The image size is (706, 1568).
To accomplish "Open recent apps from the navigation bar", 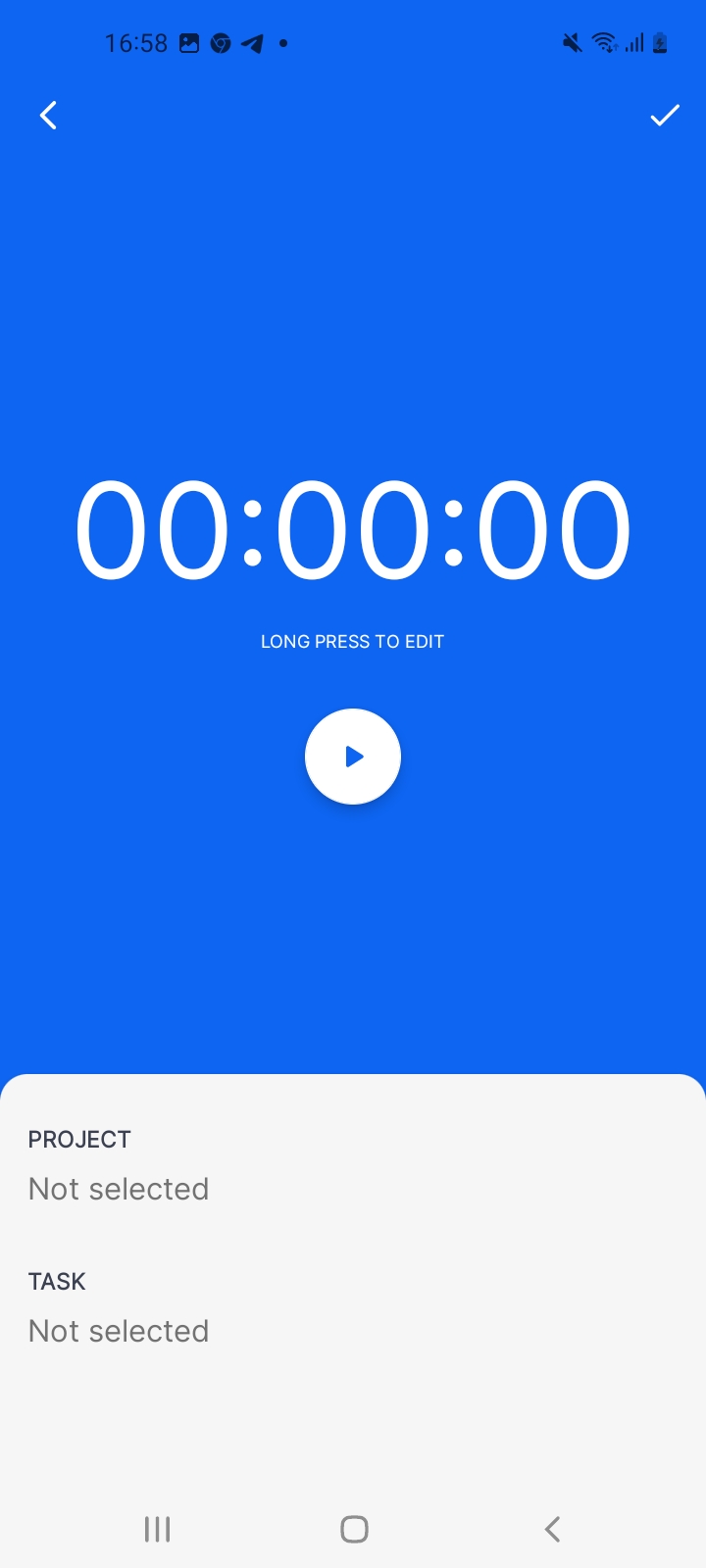I will [157, 1529].
